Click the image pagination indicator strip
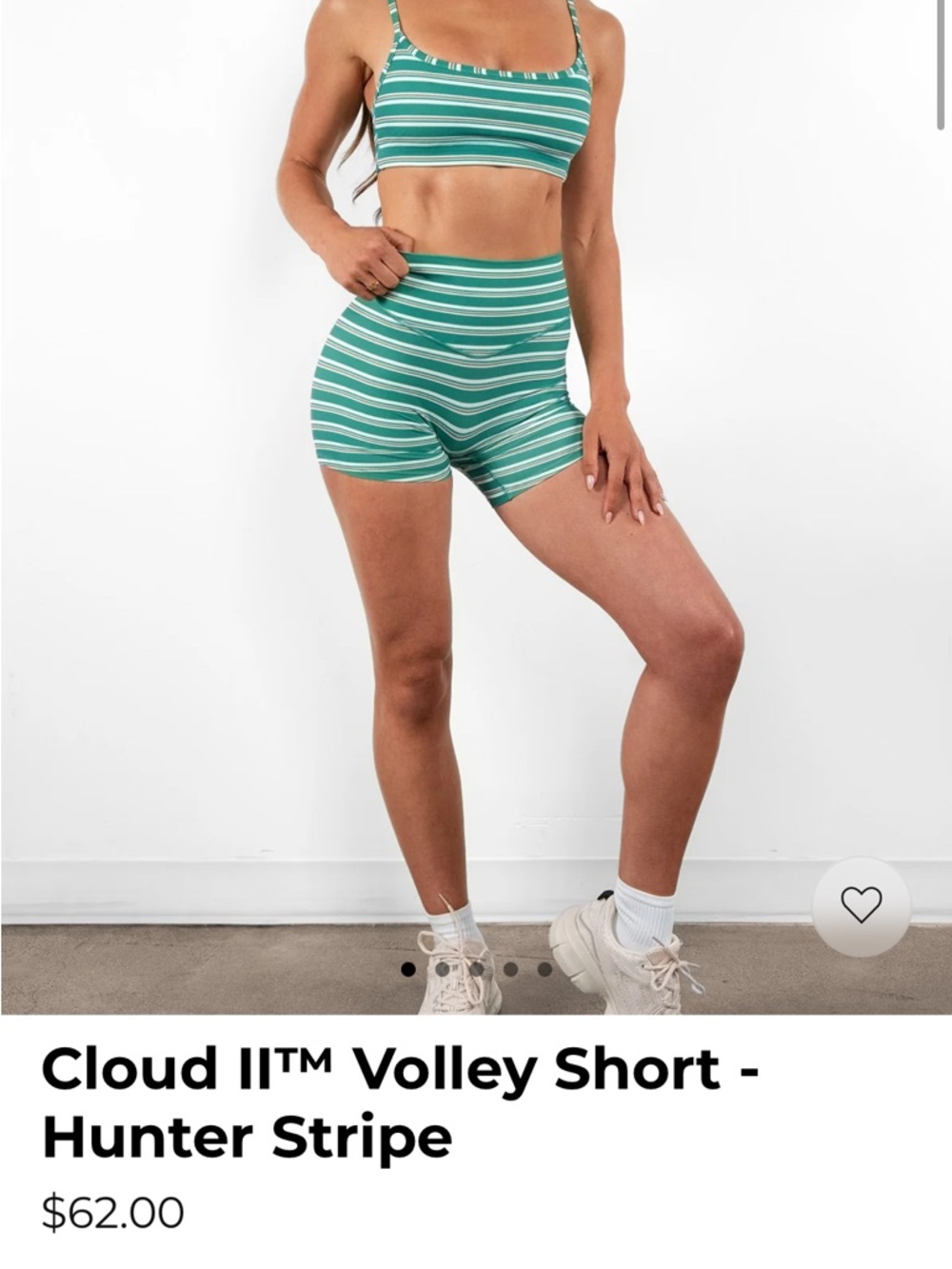The height and width of the screenshot is (1269, 952). click(476, 969)
